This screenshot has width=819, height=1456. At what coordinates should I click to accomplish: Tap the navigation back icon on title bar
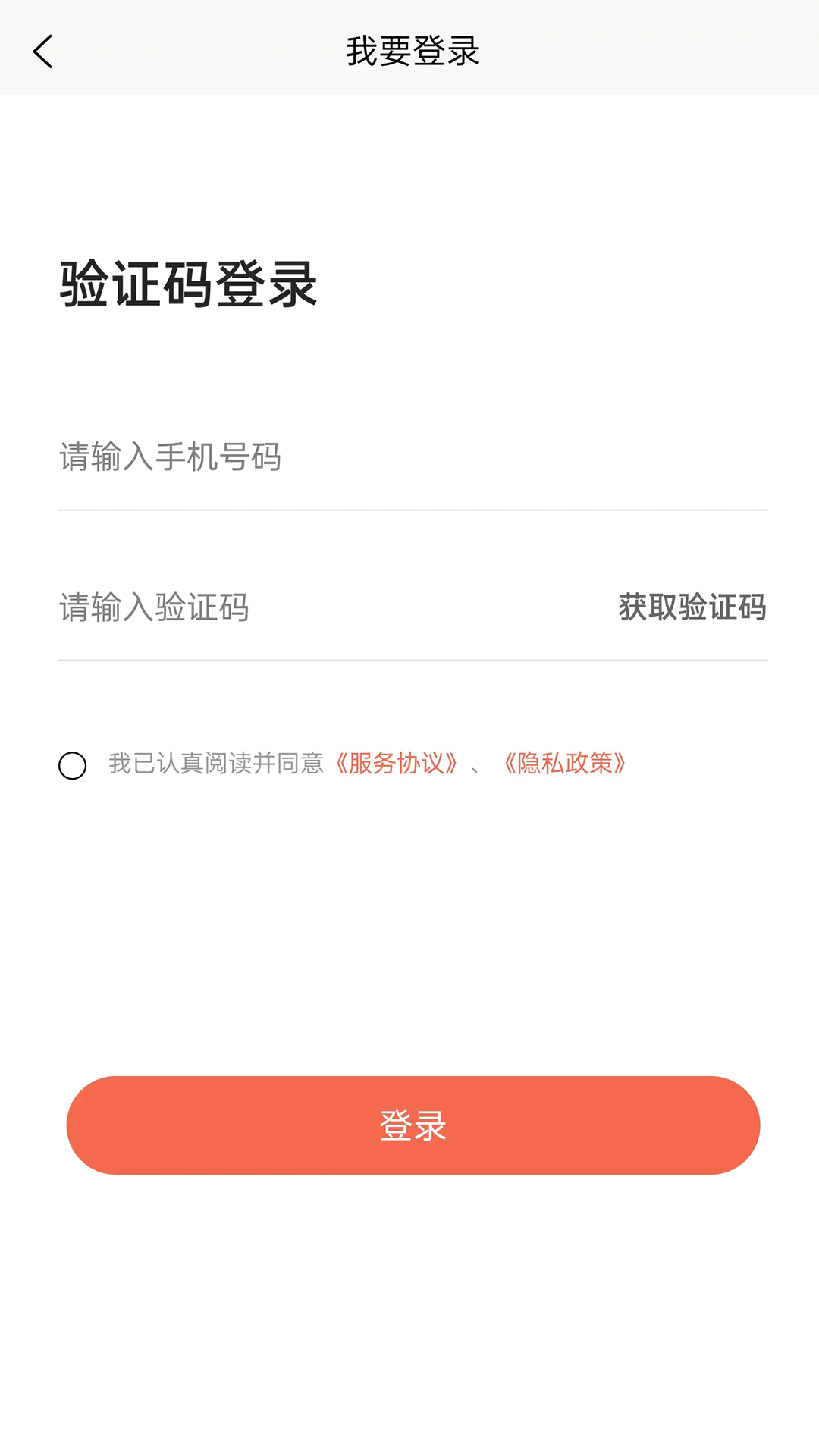coord(43,52)
